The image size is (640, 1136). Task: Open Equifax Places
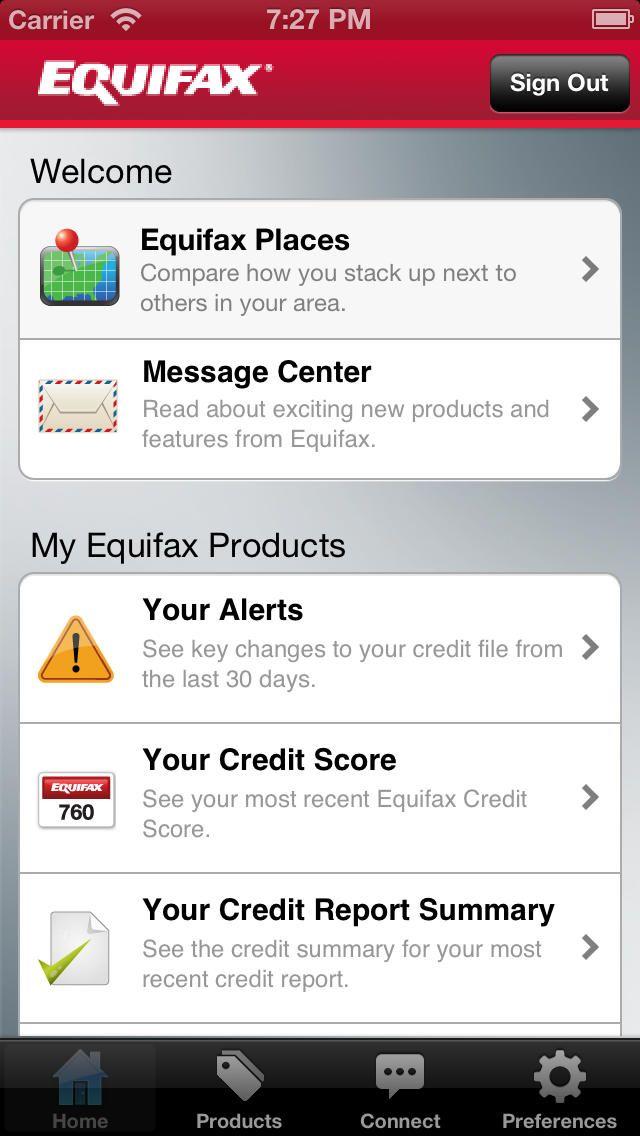click(x=320, y=270)
